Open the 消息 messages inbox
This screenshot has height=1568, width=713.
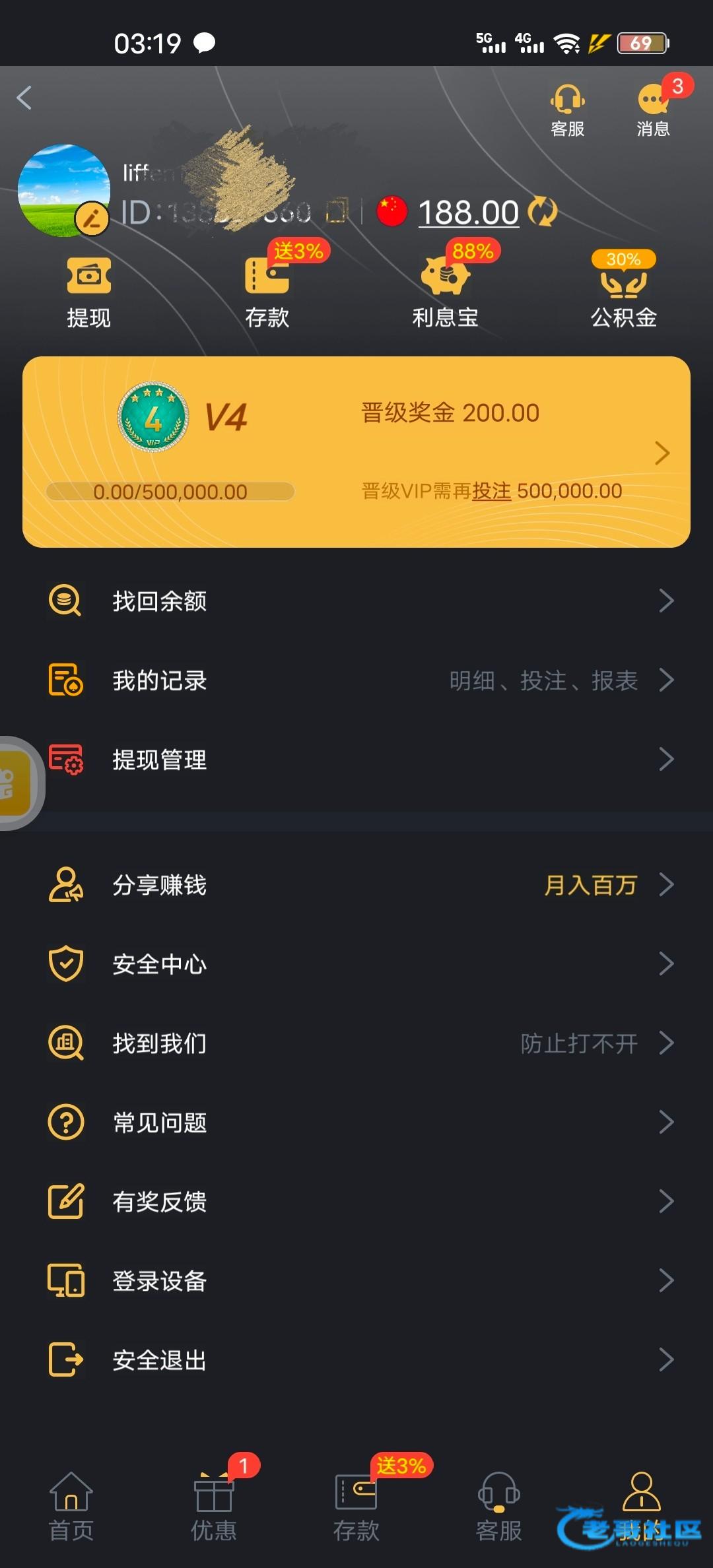coord(653,109)
